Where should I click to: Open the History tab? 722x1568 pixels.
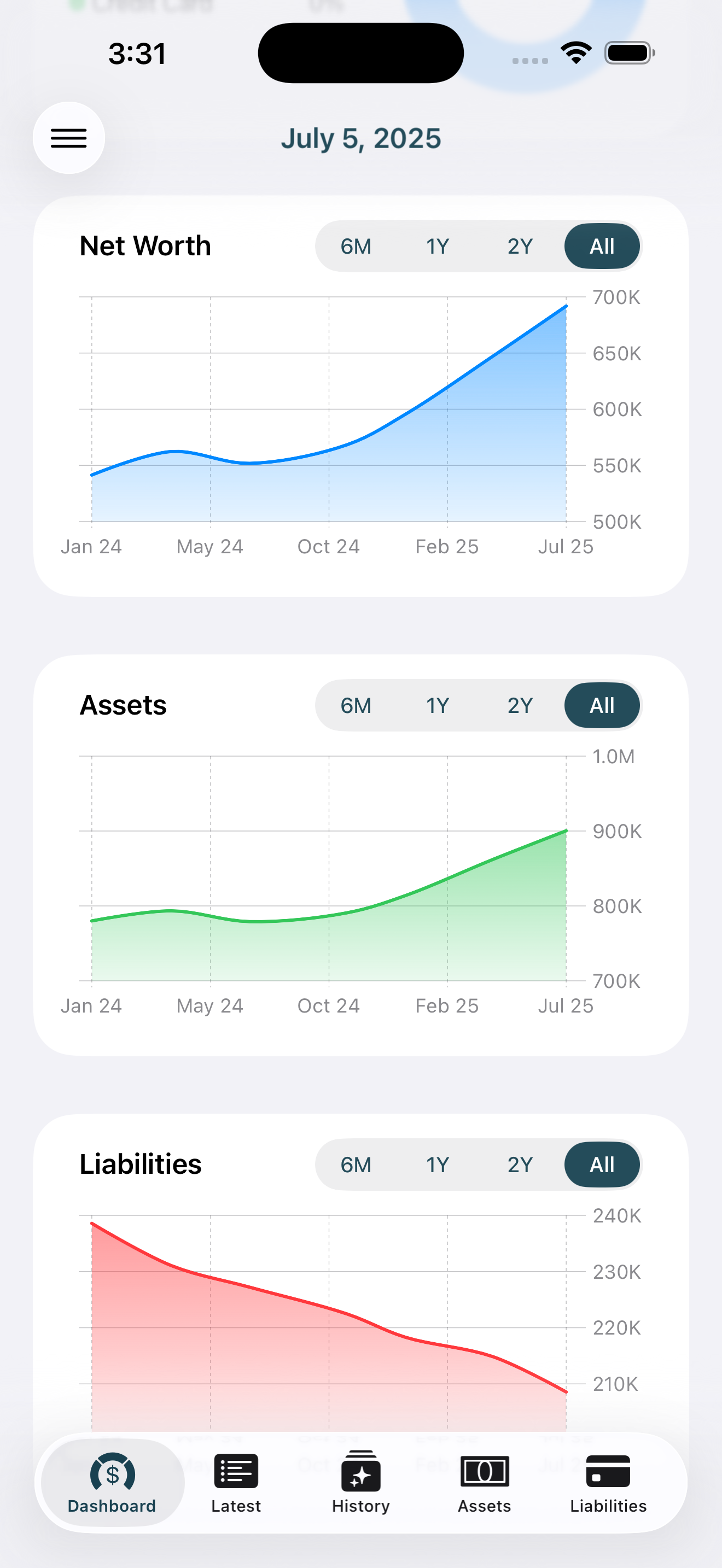tap(361, 1483)
